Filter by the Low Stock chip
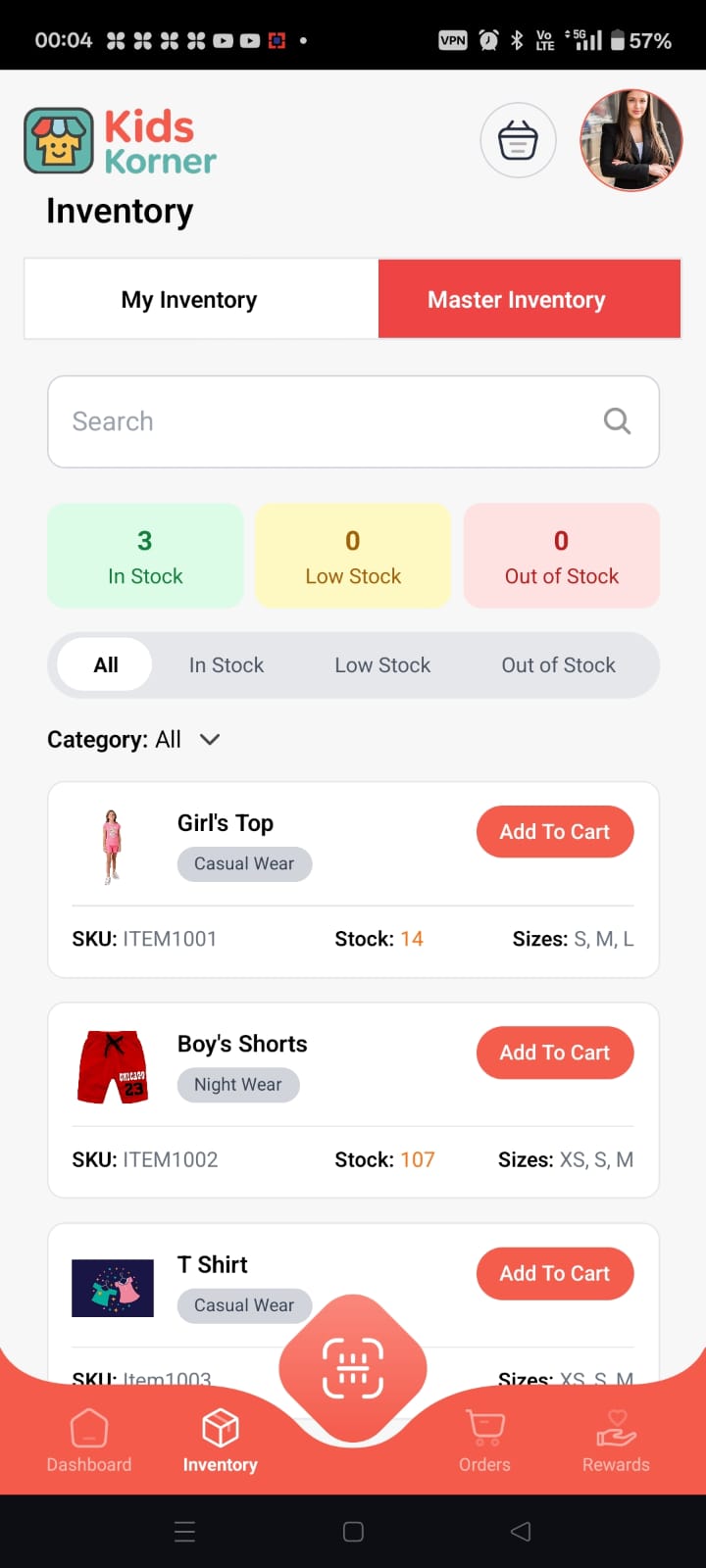 (382, 665)
